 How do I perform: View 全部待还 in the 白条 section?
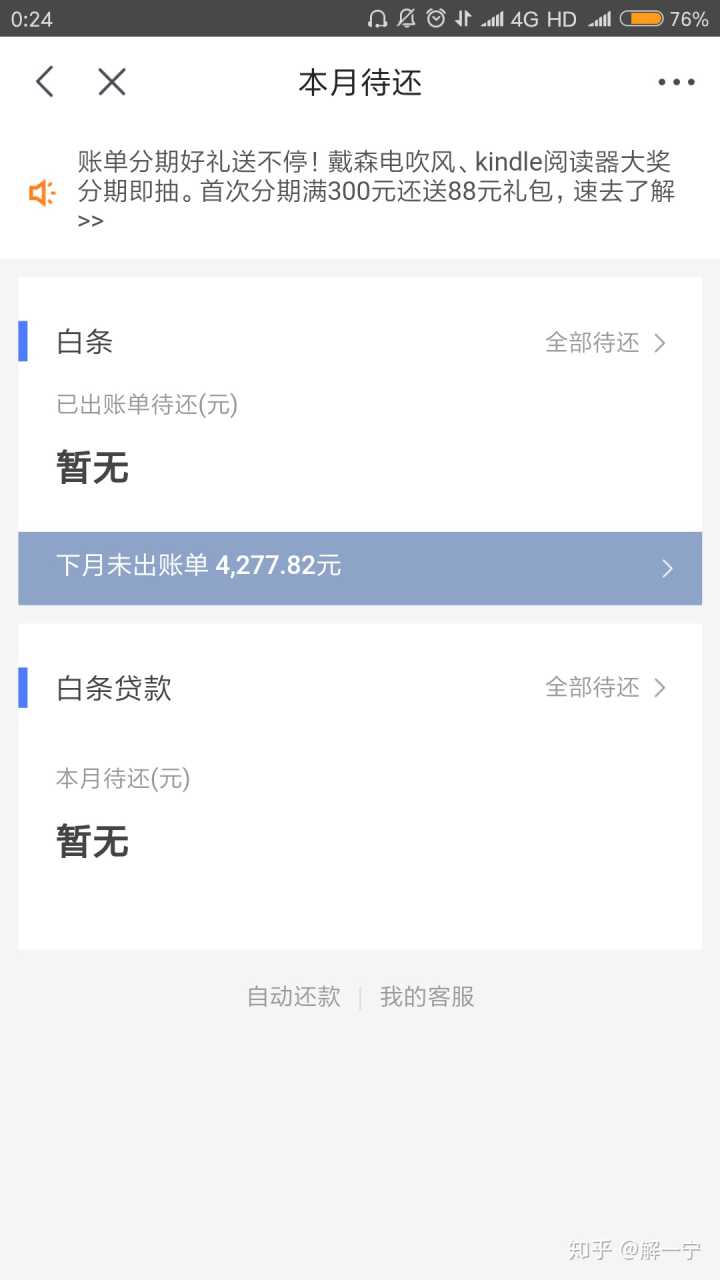(x=605, y=343)
